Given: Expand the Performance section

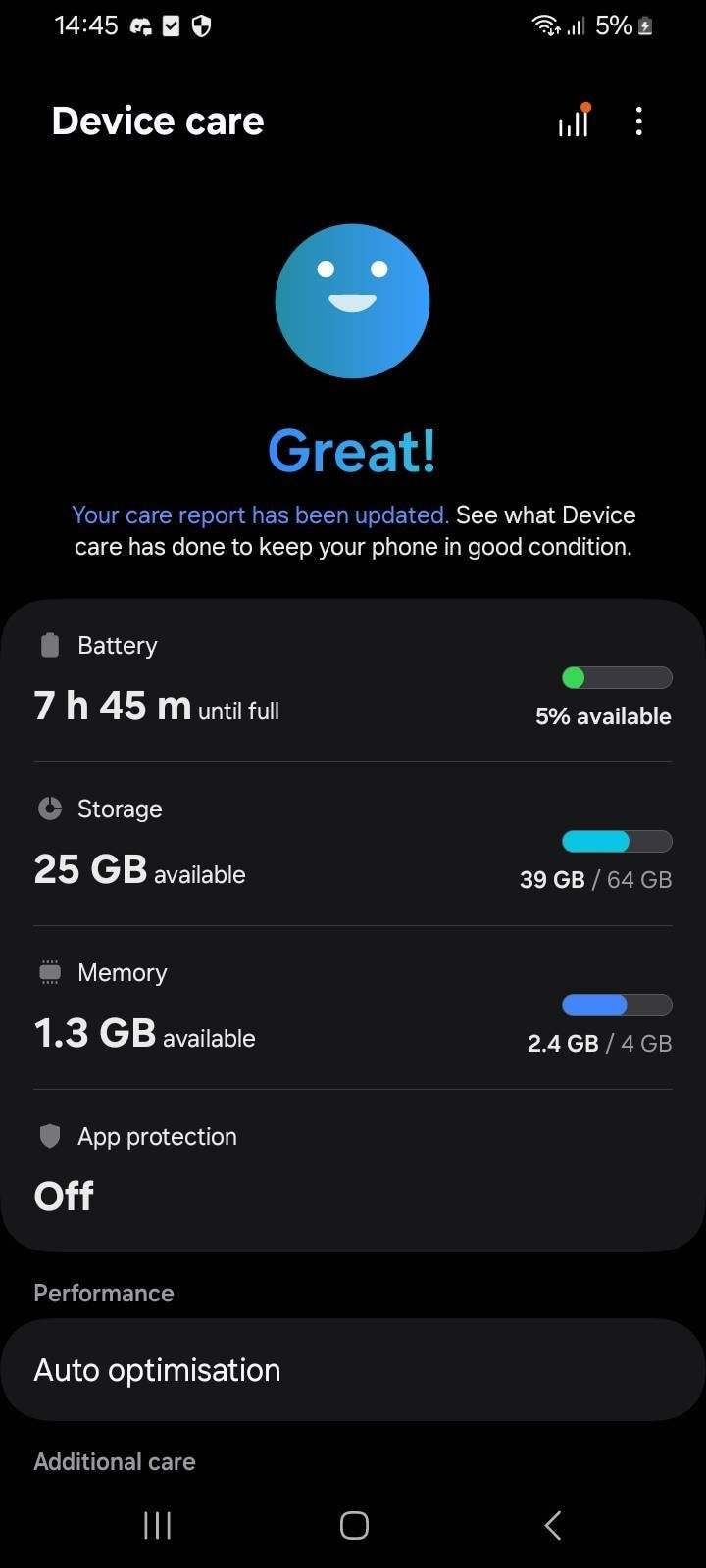Looking at the screenshot, I should 103,1293.
